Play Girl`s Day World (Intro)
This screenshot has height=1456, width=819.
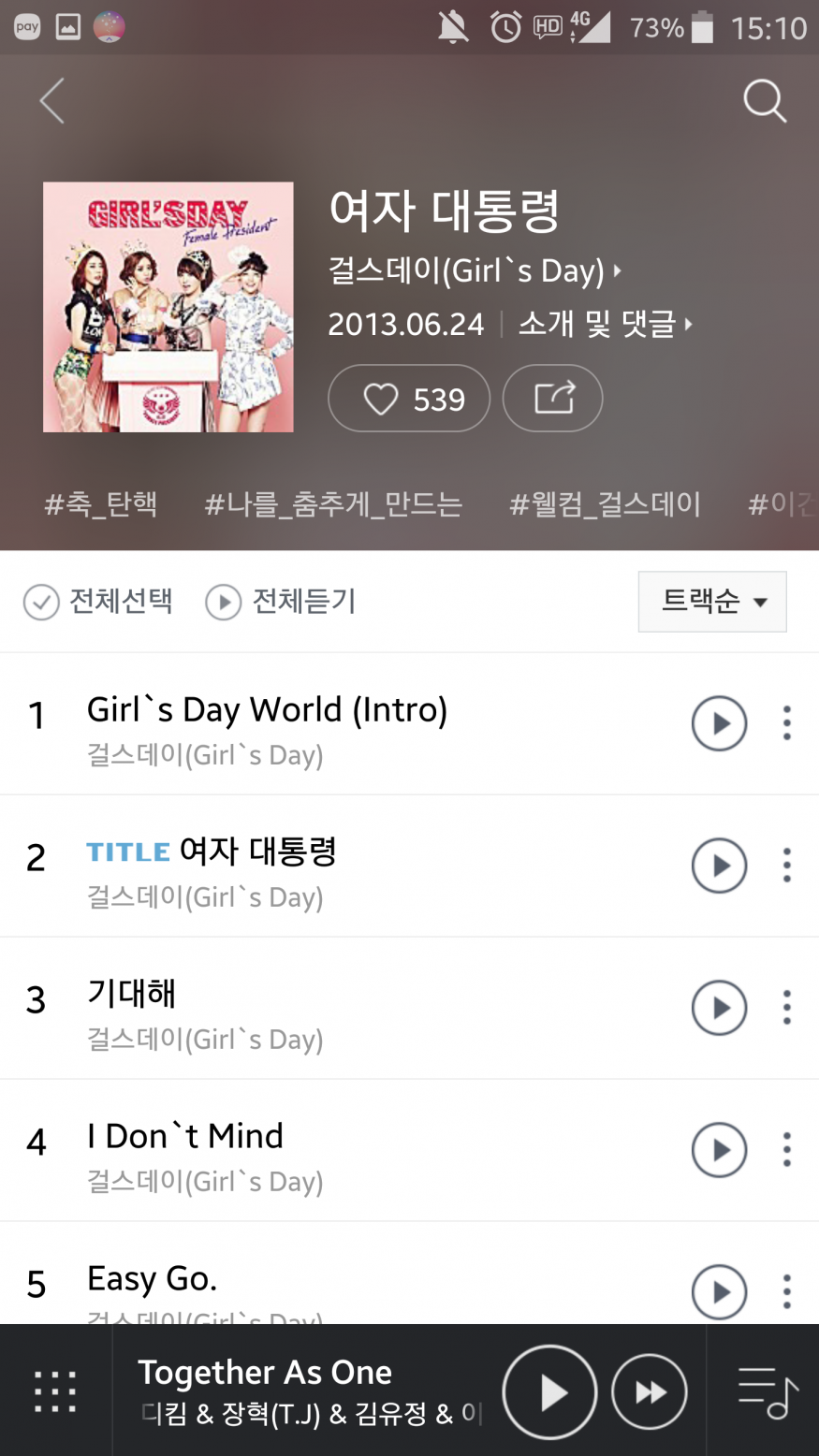[x=719, y=723]
